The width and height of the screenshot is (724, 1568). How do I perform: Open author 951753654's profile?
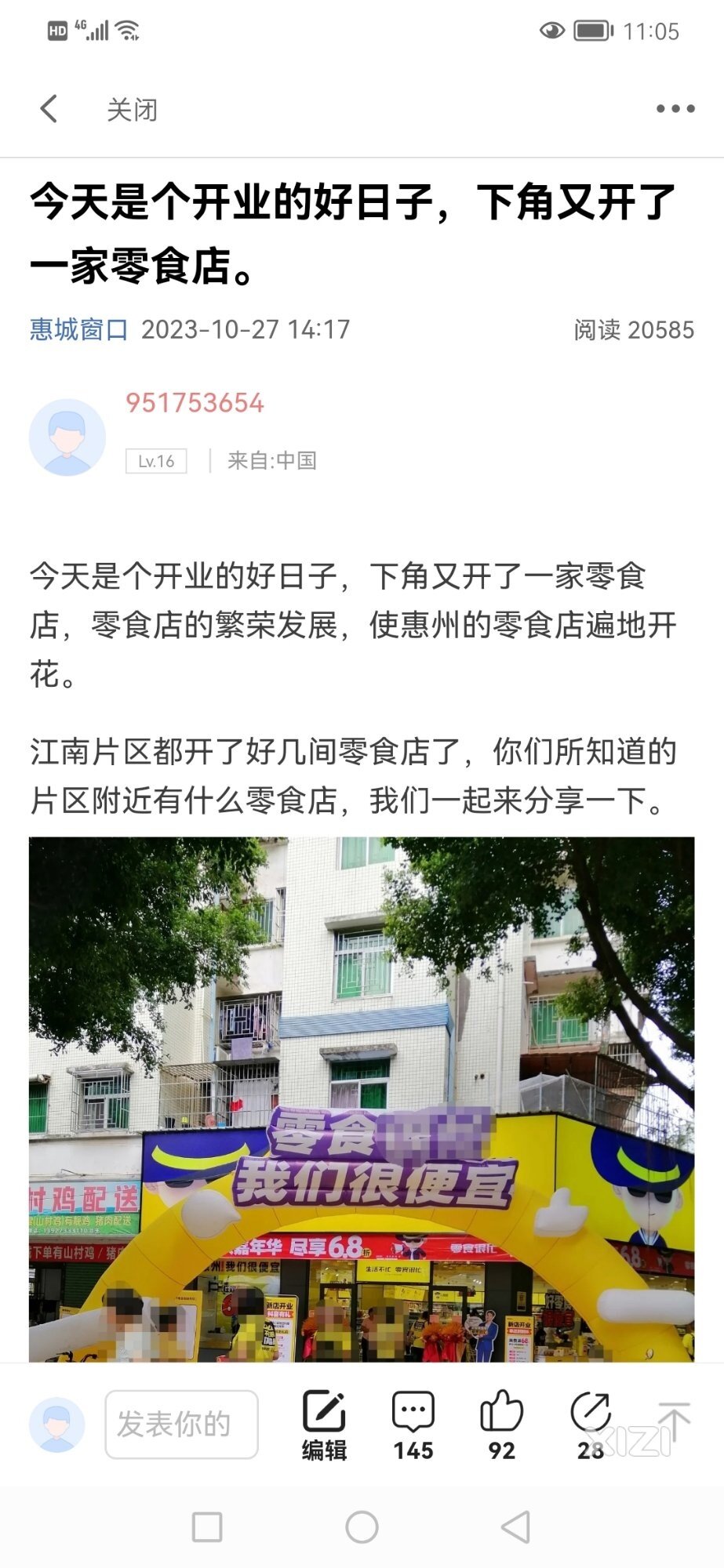[195, 403]
